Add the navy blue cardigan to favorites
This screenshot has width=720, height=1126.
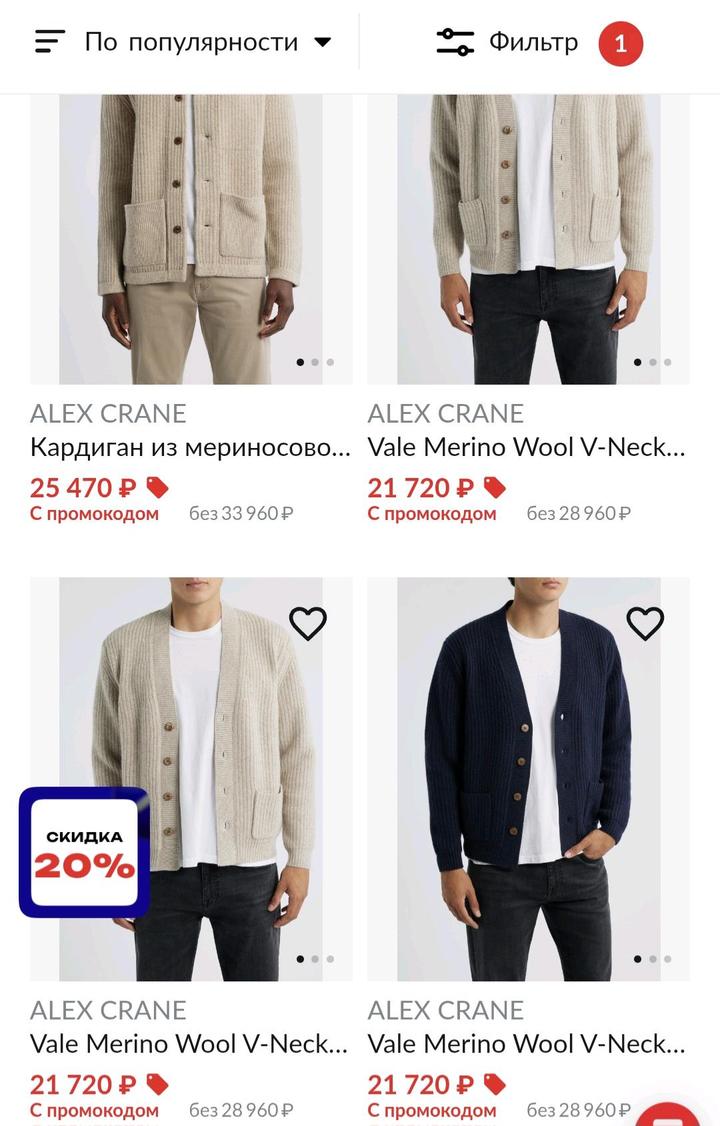(x=645, y=623)
